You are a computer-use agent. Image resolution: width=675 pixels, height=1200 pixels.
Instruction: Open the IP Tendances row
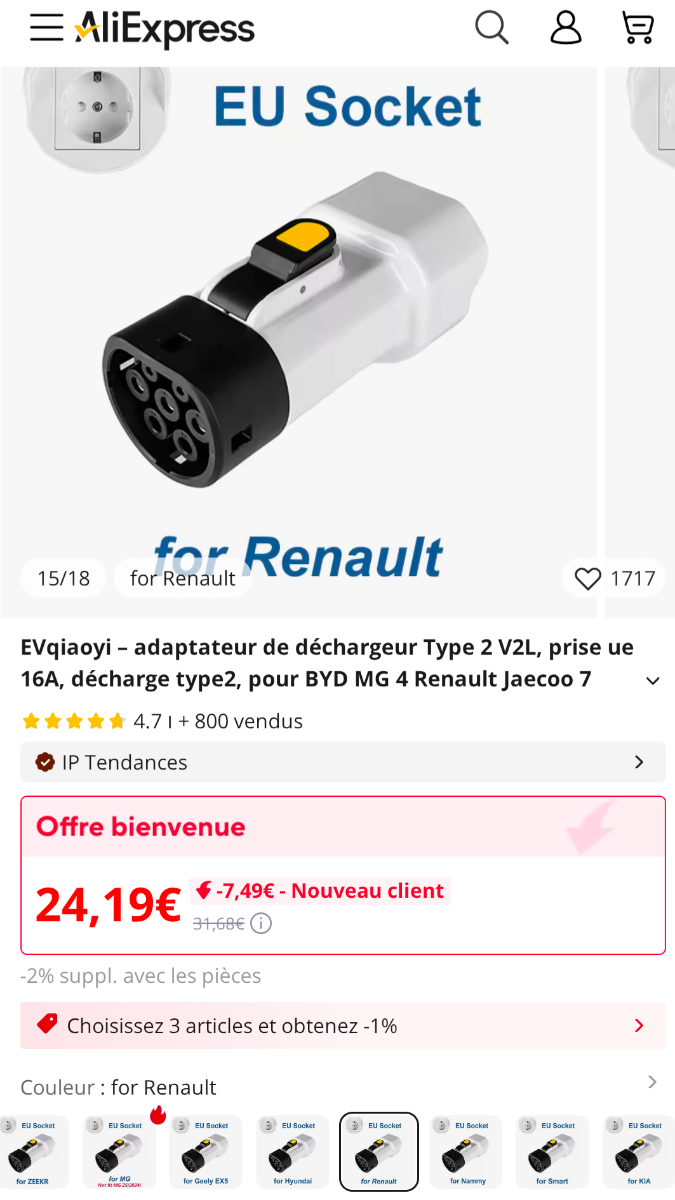click(343, 762)
